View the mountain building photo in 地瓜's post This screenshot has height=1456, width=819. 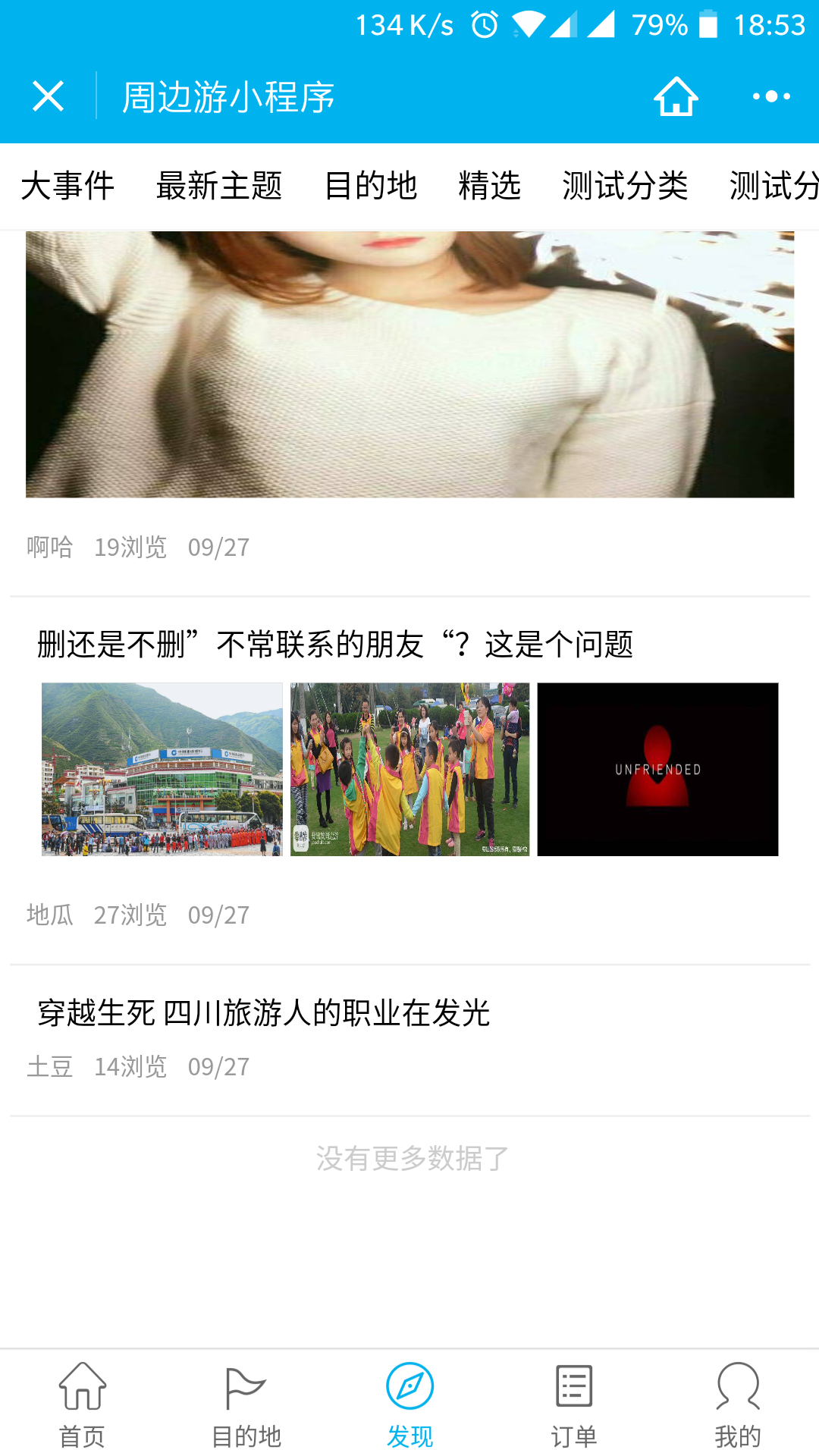(x=162, y=769)
